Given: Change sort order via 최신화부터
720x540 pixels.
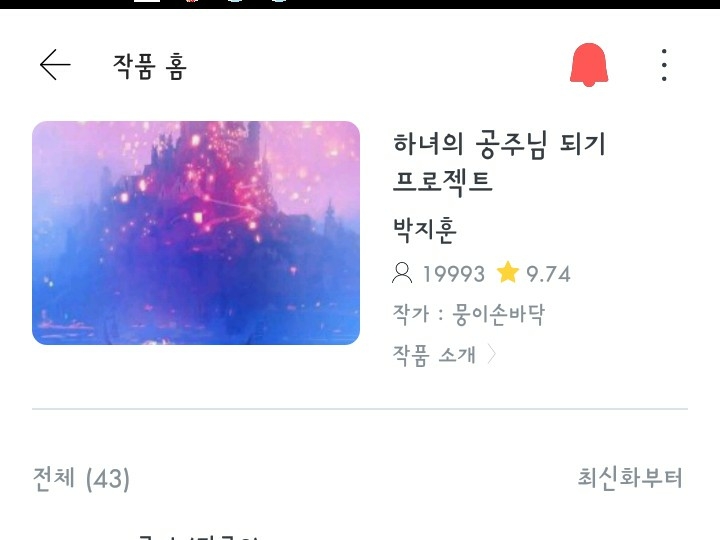Looking at the screenshot, I should [x=630, y=478].
